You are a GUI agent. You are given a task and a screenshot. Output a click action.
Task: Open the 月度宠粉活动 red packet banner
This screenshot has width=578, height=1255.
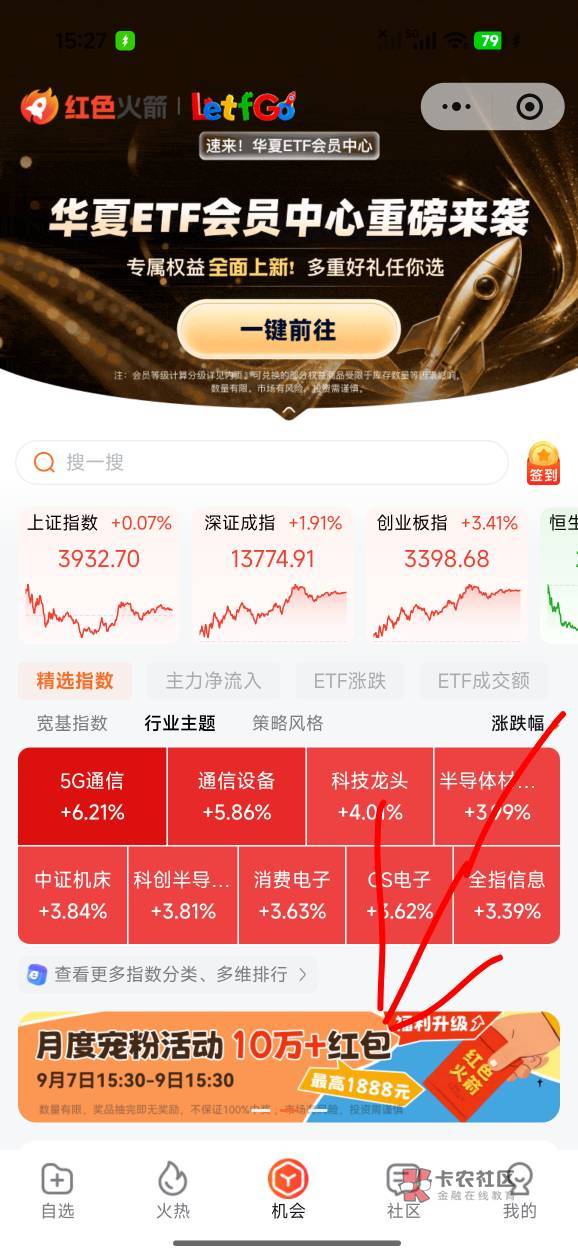pyautogui.click(x=289, y=1066)
